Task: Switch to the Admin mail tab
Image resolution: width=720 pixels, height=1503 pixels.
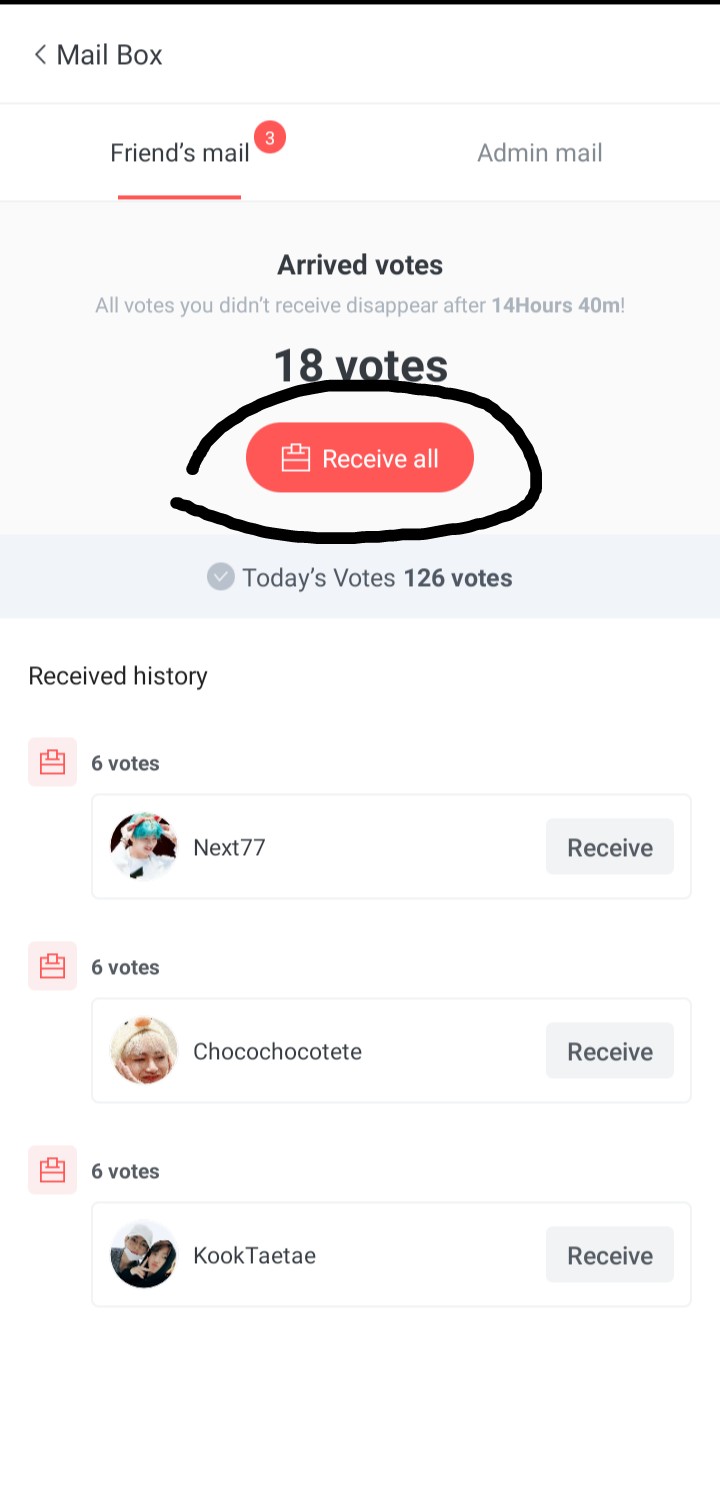Action: [539, 153]
